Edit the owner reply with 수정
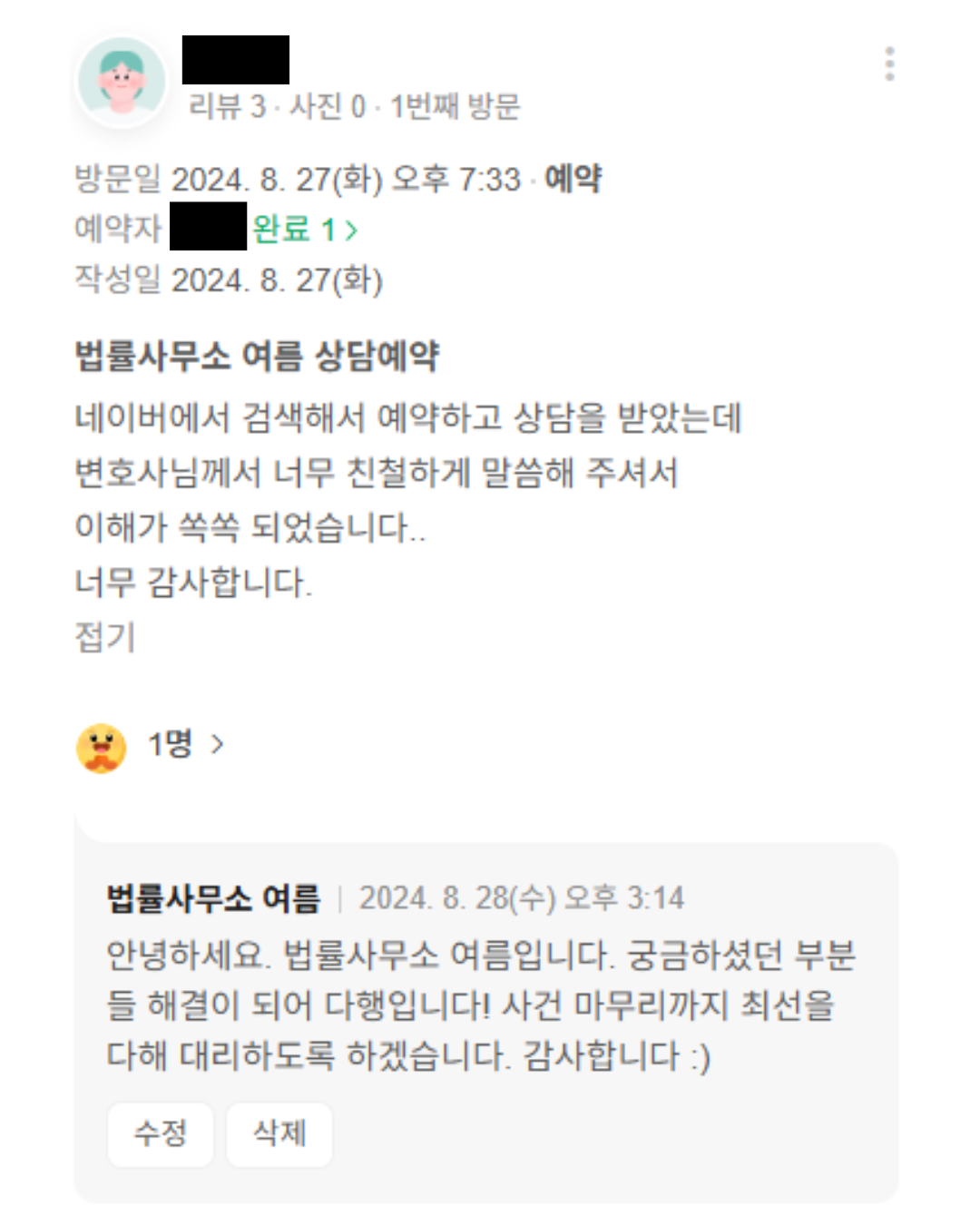Viewport: 980px width, 1225px height. 161,1133
